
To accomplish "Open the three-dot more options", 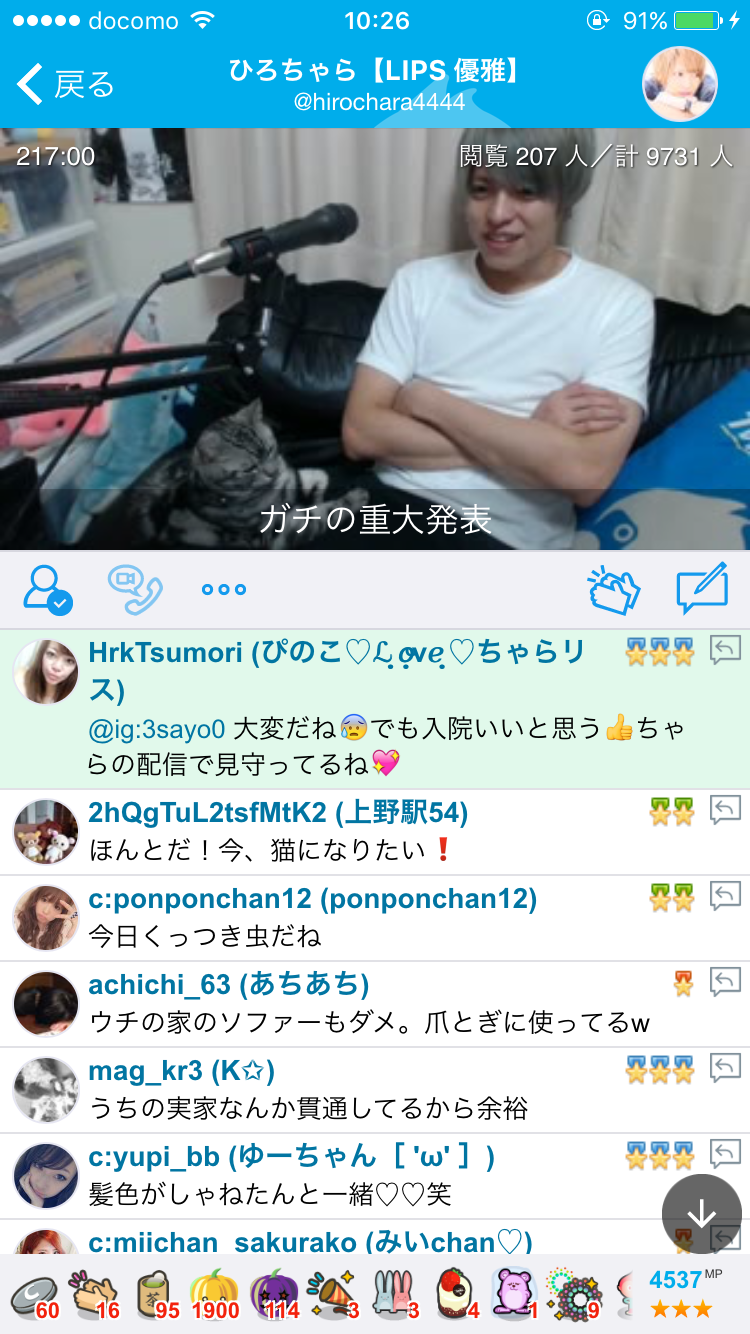I will pyautogui.click(x=223, y=589).
